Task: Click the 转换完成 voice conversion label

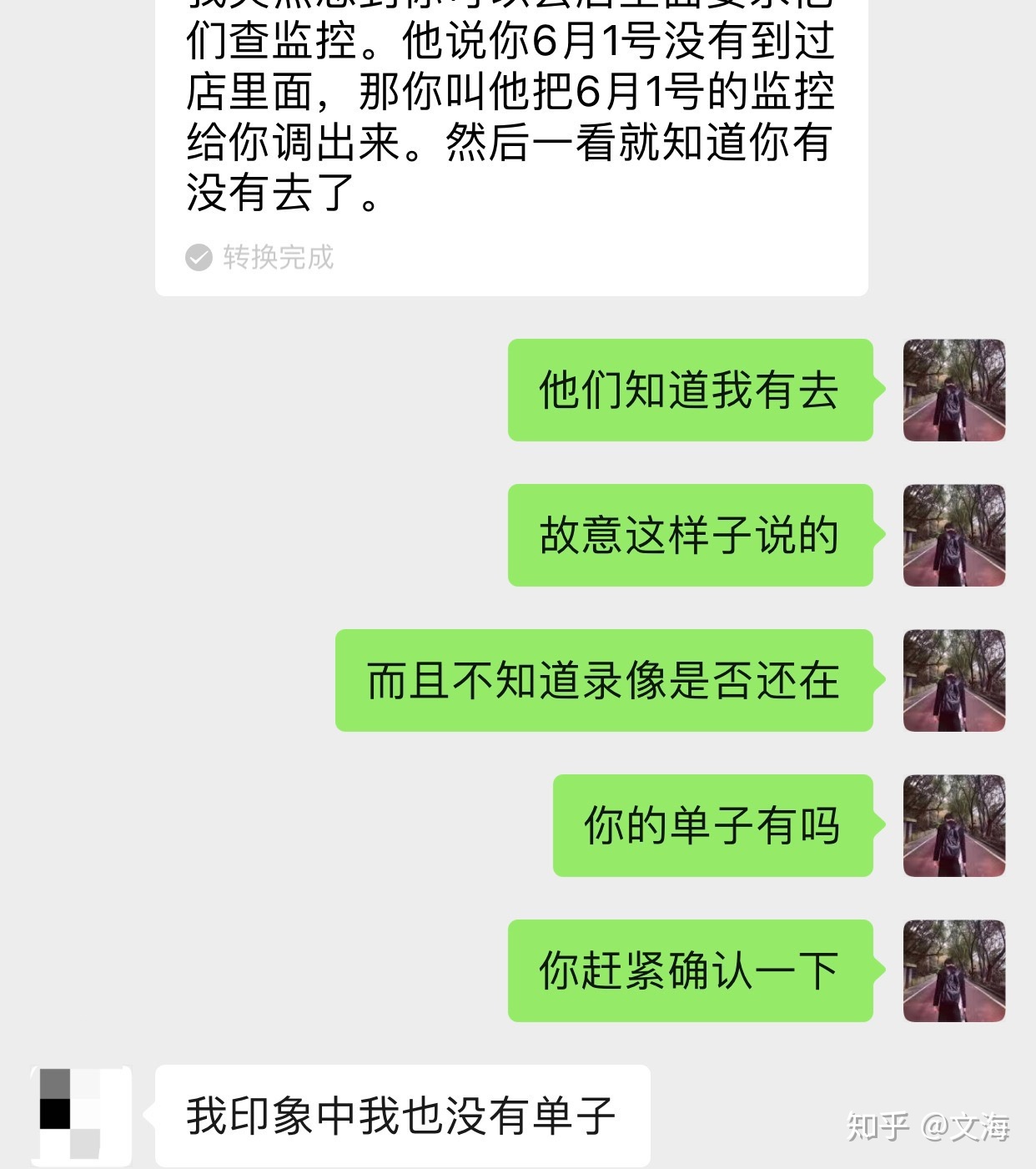Action: 275,259
